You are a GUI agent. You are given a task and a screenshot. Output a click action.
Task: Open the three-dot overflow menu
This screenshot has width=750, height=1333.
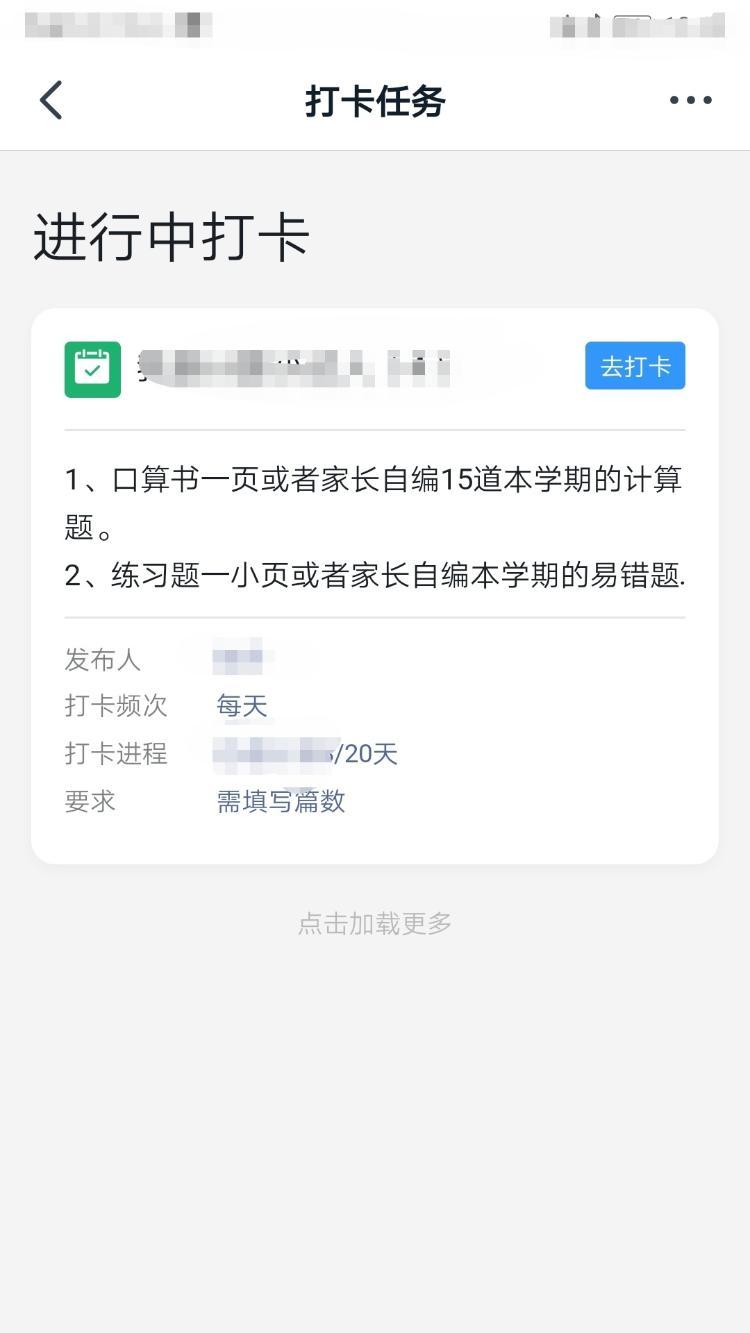691,100
